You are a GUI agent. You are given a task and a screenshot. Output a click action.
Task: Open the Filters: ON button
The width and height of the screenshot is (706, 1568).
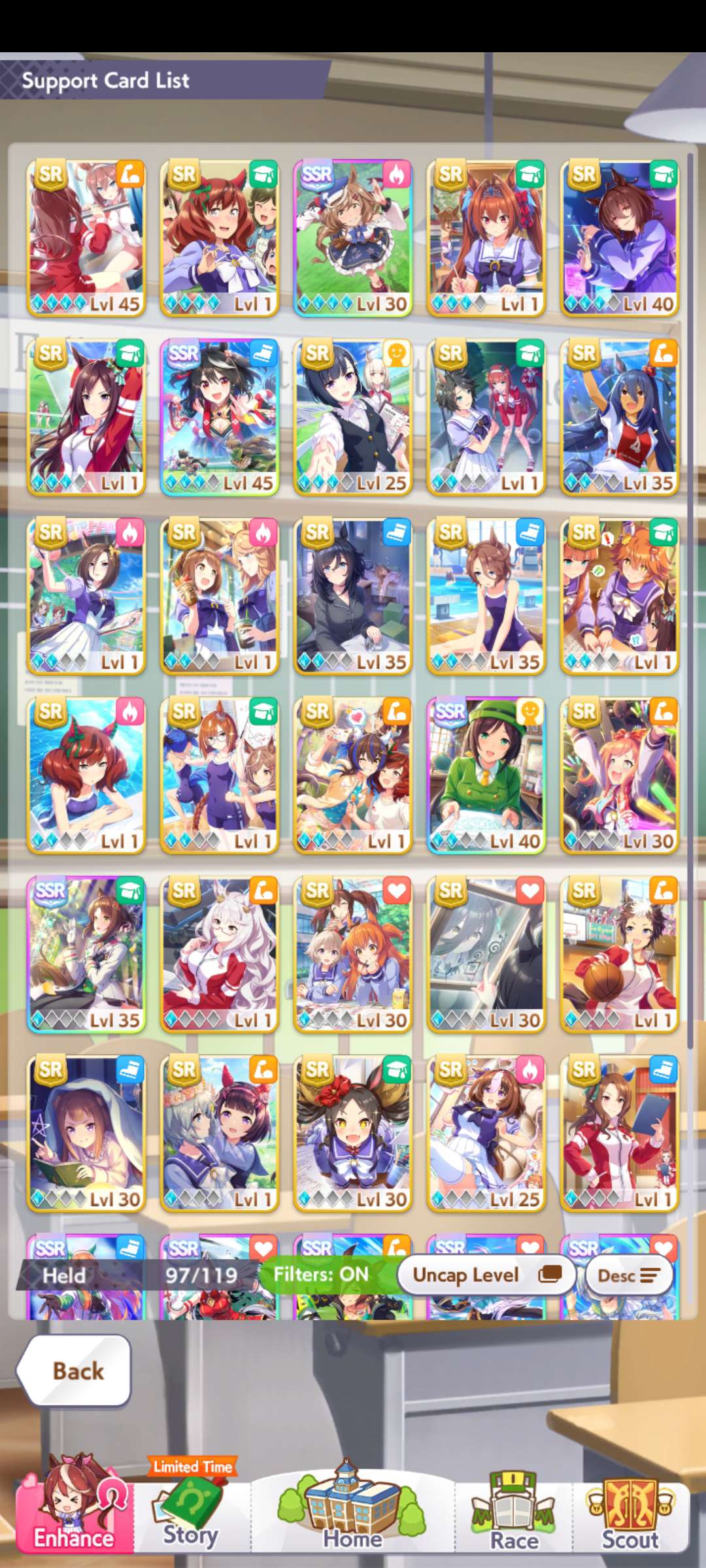pyautogui.click(x=322, y=1275)
